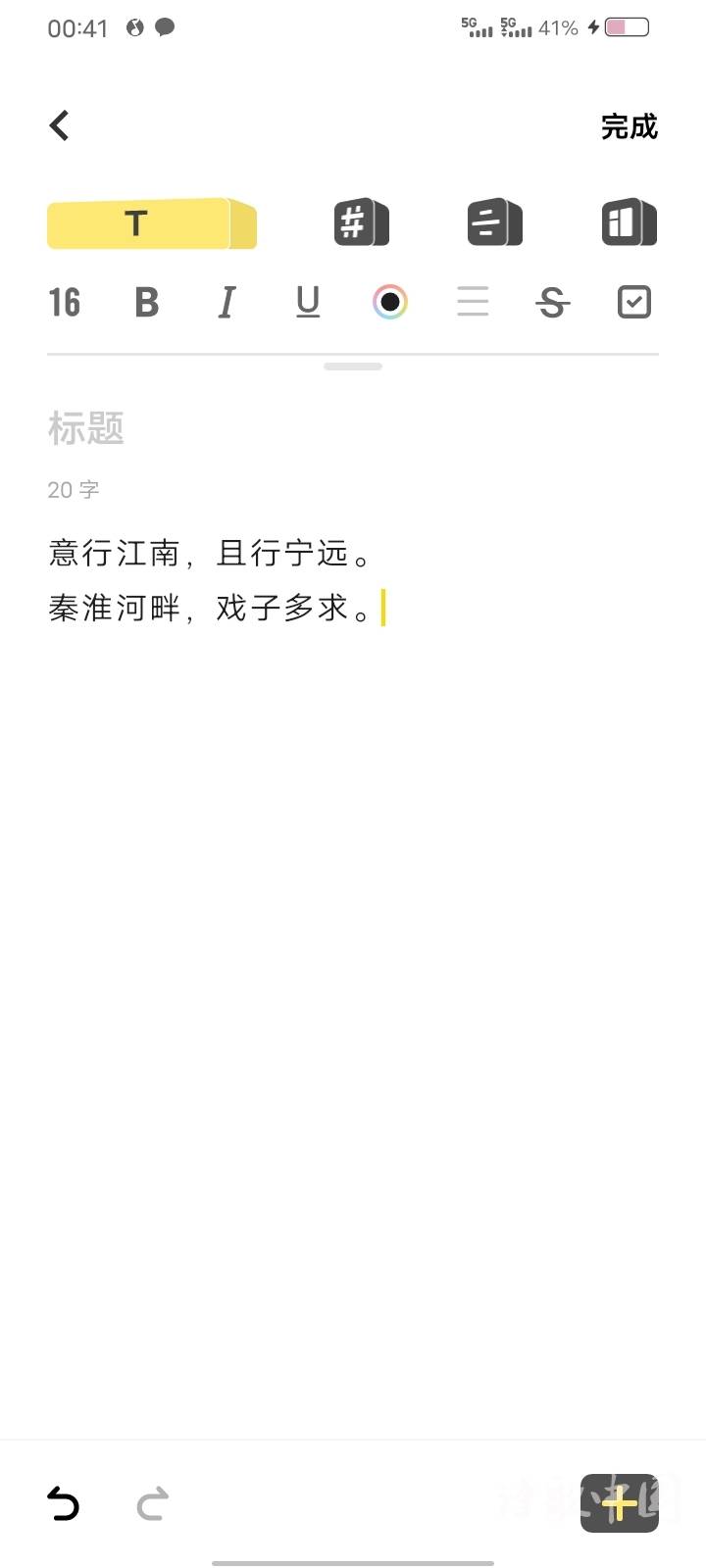Apply strikethrough formatting

(553, 302)
